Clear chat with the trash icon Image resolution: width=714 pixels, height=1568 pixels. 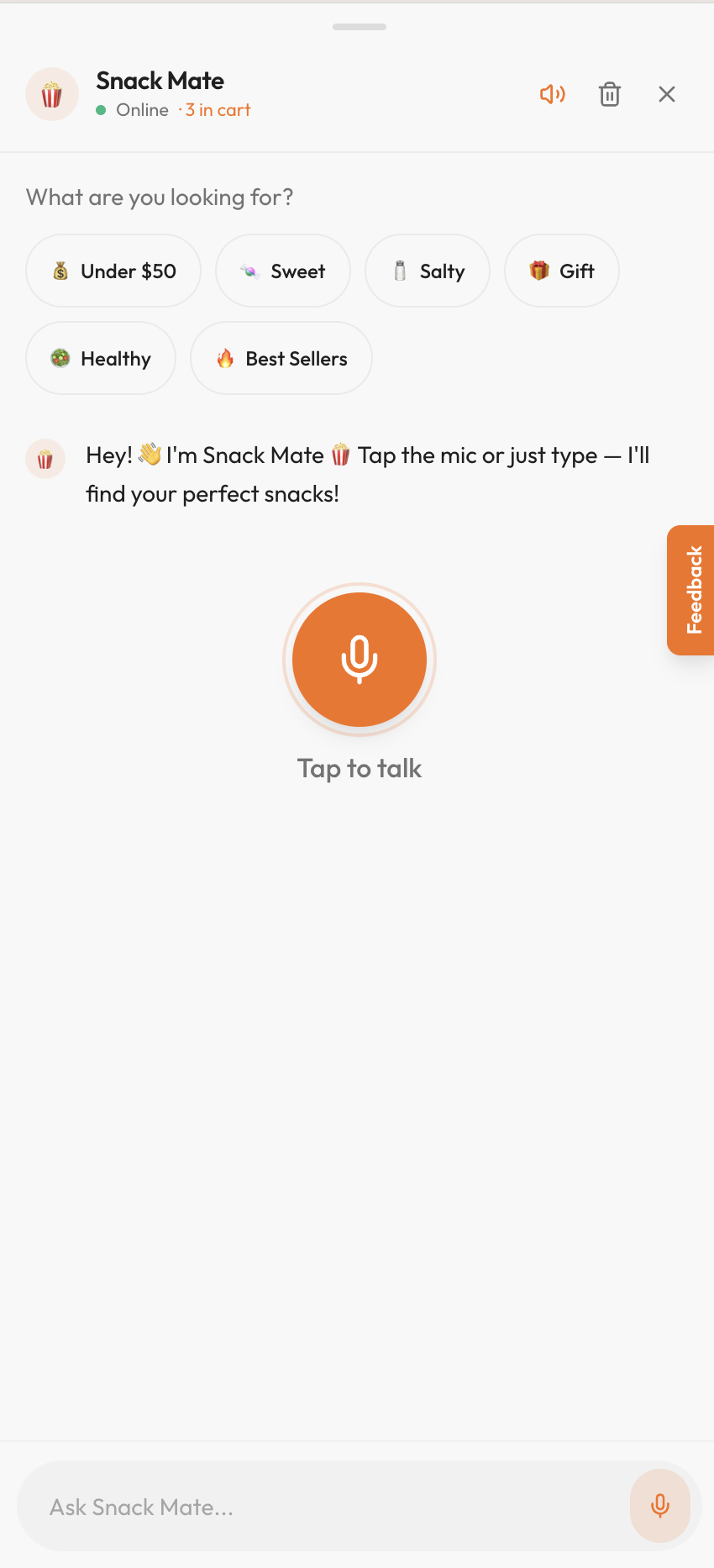(x=610, y=94)
